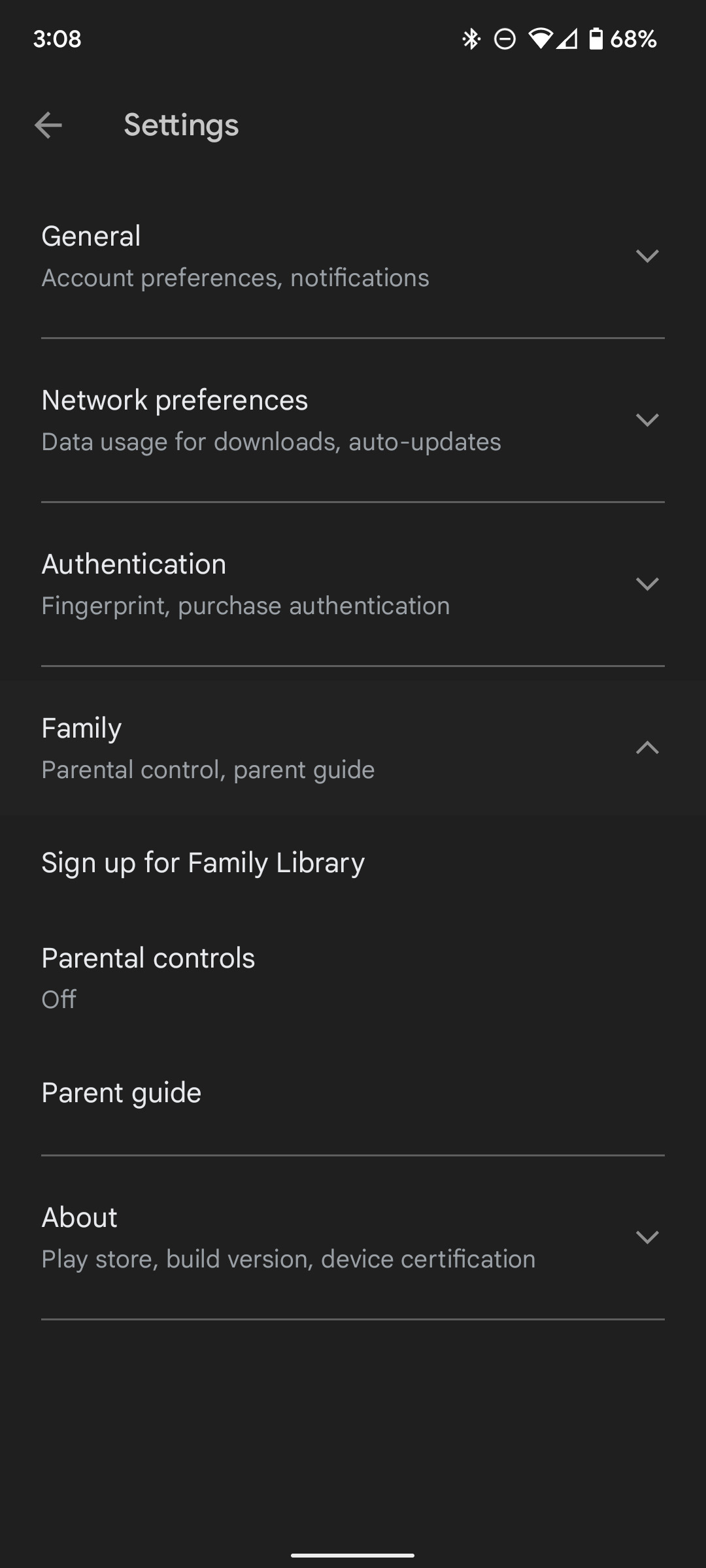Collapse the Family section
Viewport: 706px width, 1568px height.
click(353, 748)
